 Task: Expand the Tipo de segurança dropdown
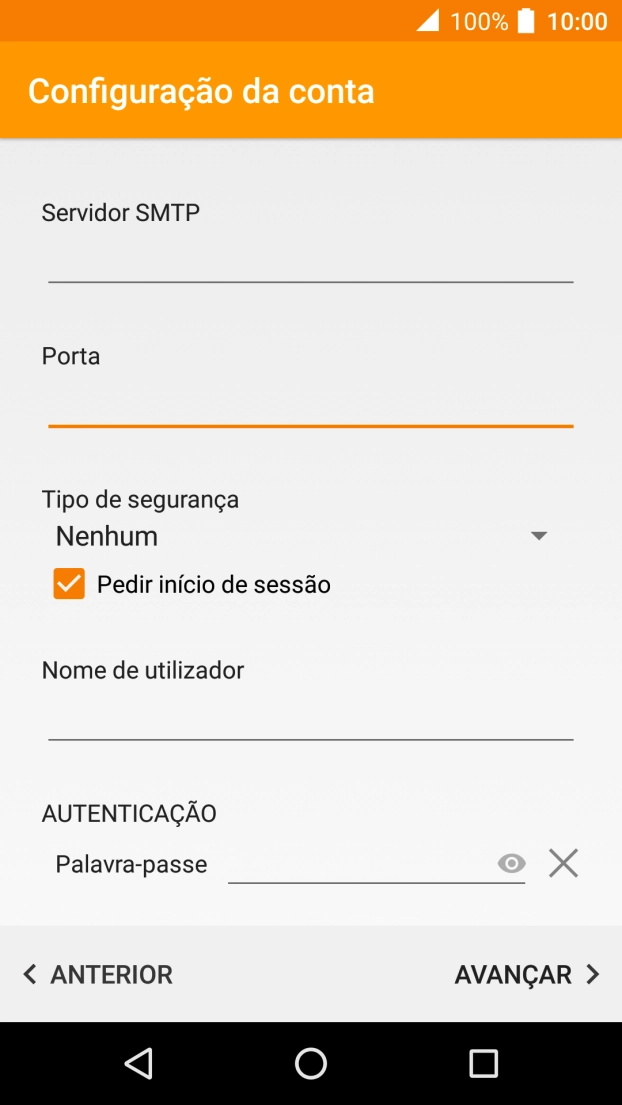pyautogui.click(x=302, y=536)
